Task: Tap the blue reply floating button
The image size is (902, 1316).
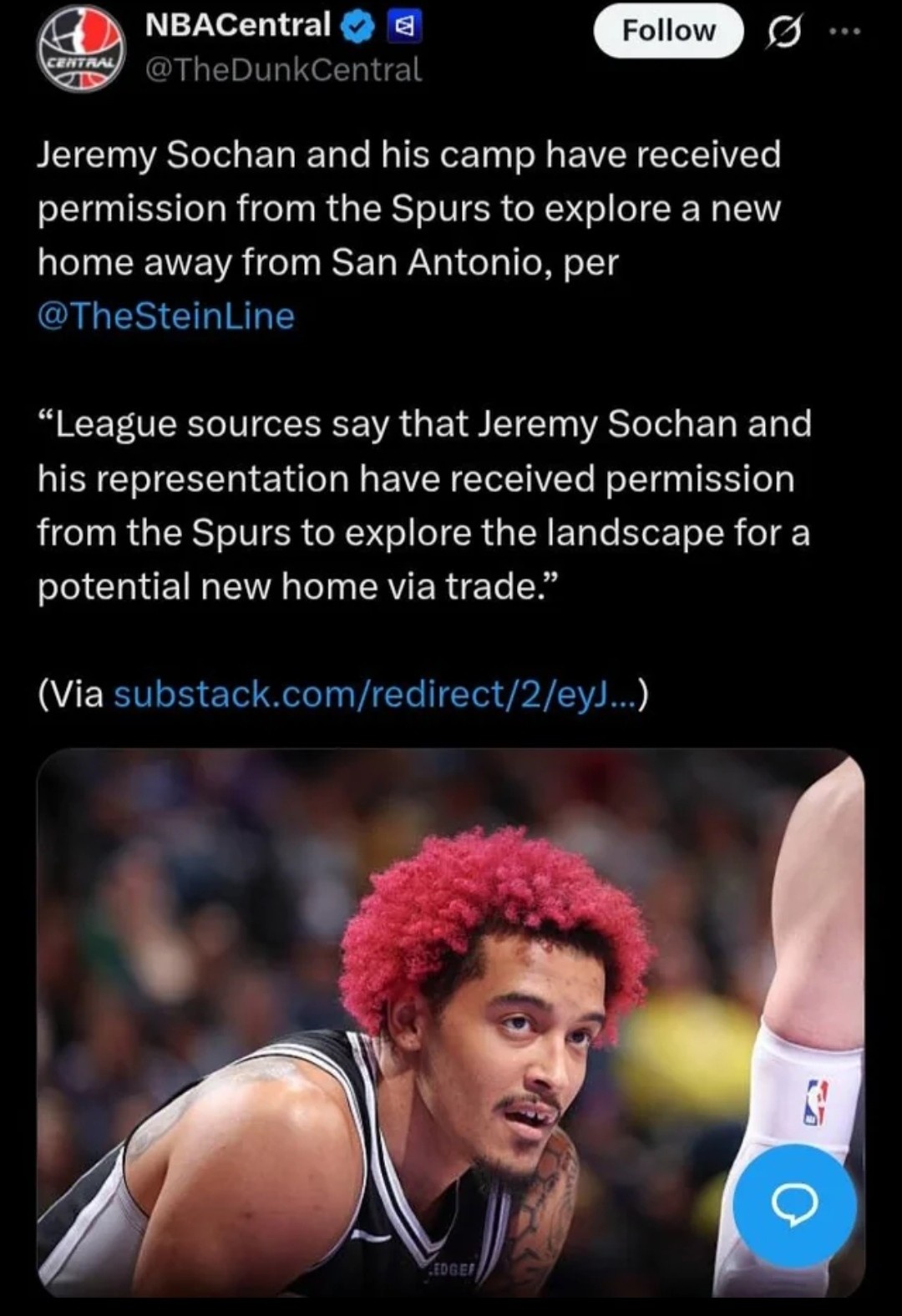Action: 793,1205
